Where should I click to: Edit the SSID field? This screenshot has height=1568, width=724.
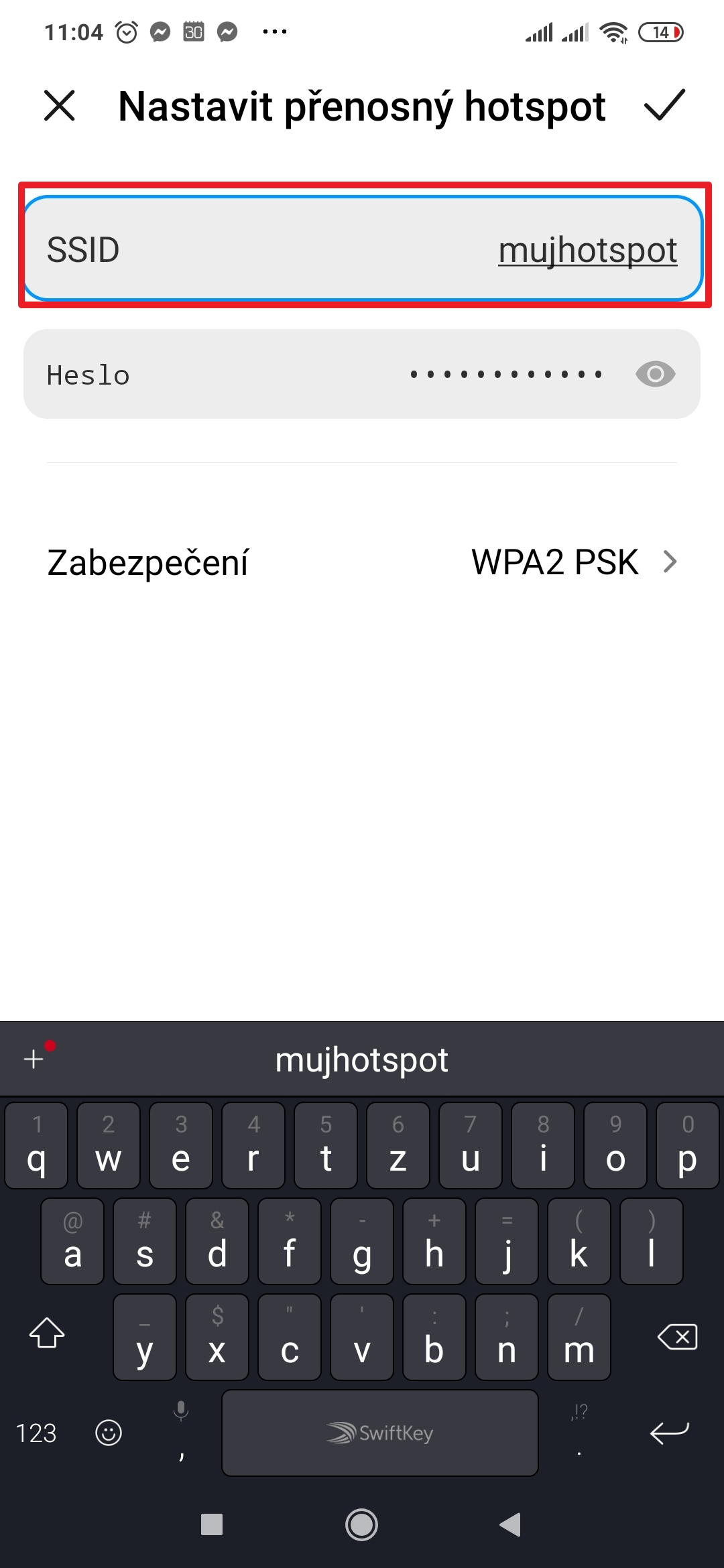click(362, 249)
